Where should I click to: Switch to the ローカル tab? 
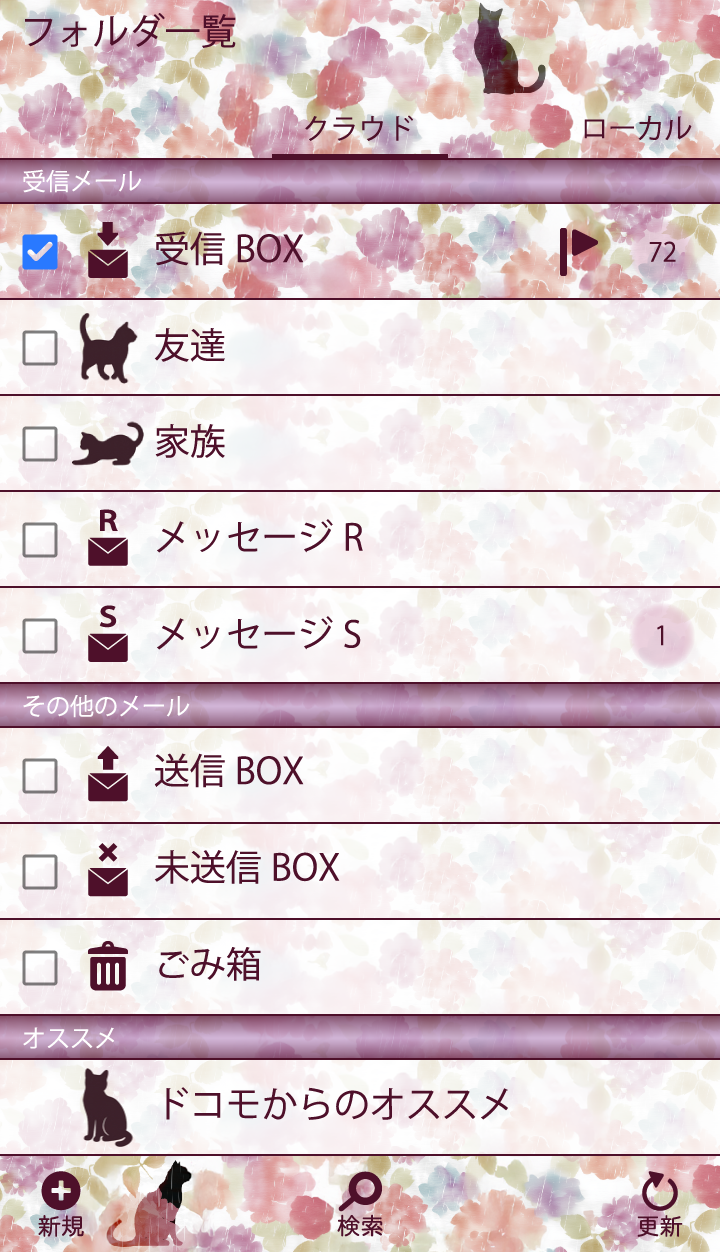(636, 128)
